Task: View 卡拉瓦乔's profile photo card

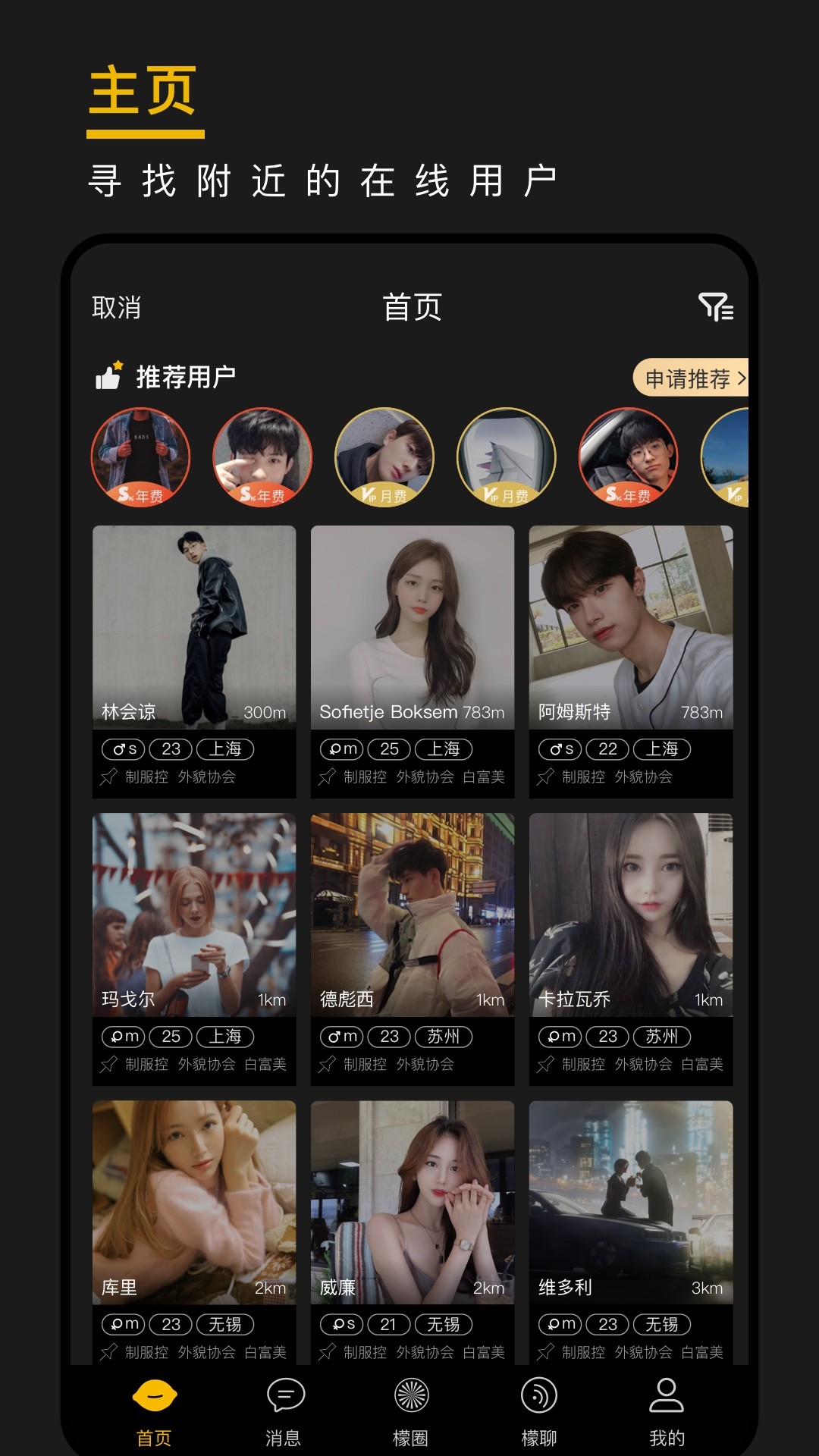Action: [629, 910]
